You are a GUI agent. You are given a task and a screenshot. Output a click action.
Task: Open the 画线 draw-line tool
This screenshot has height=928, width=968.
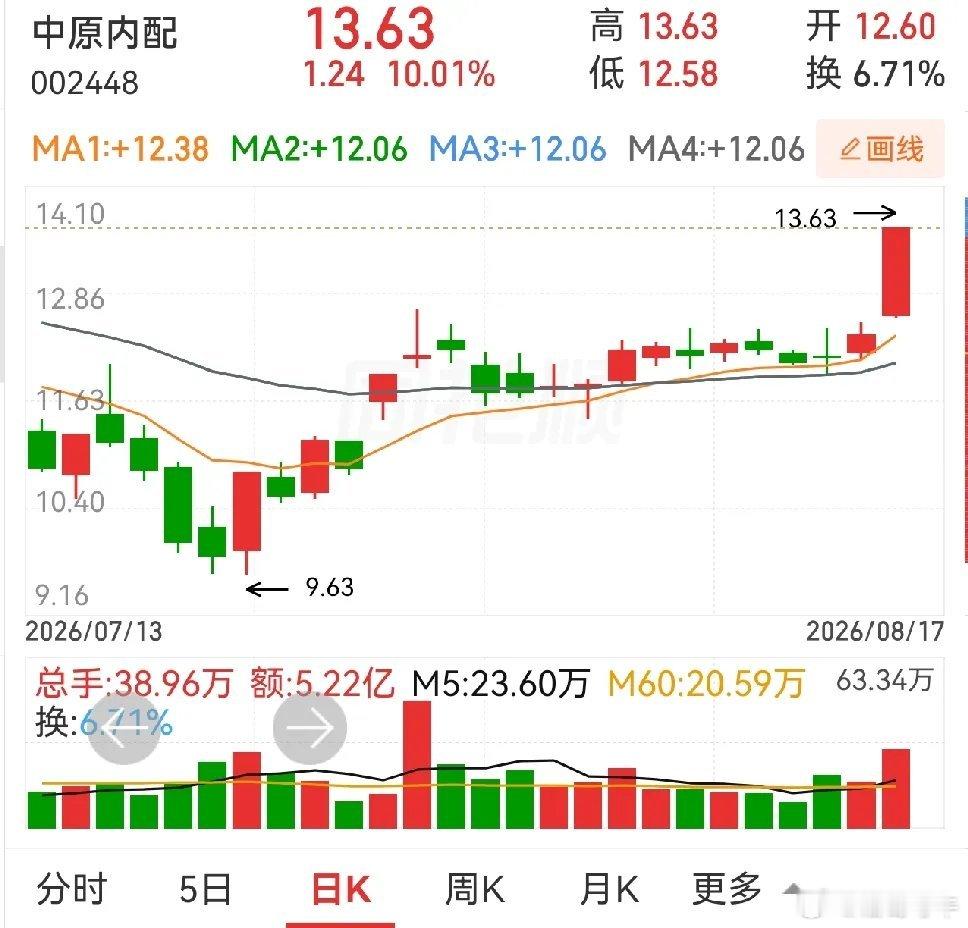pyautogui.click(x=880, y=149)
